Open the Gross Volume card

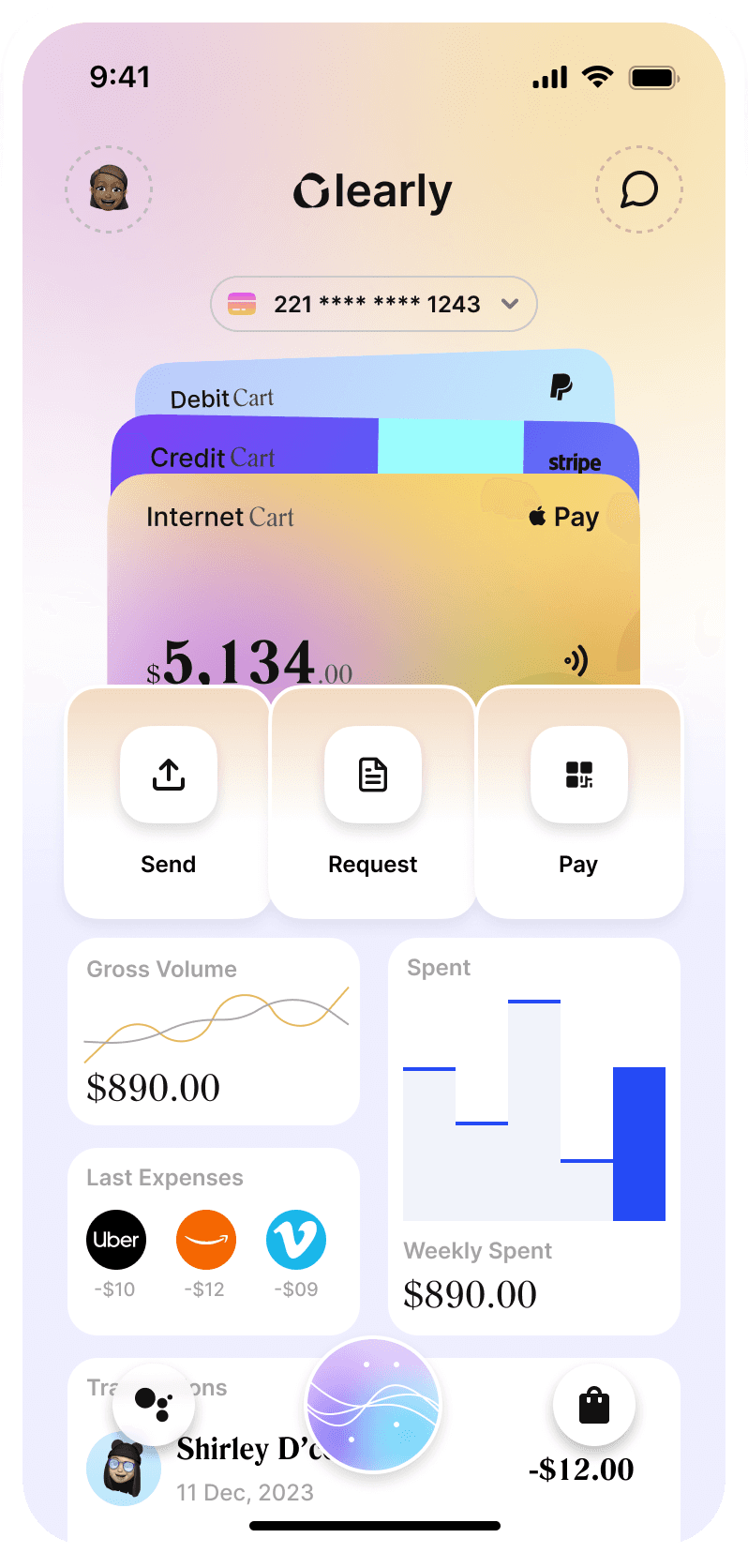coord(214,1032)
